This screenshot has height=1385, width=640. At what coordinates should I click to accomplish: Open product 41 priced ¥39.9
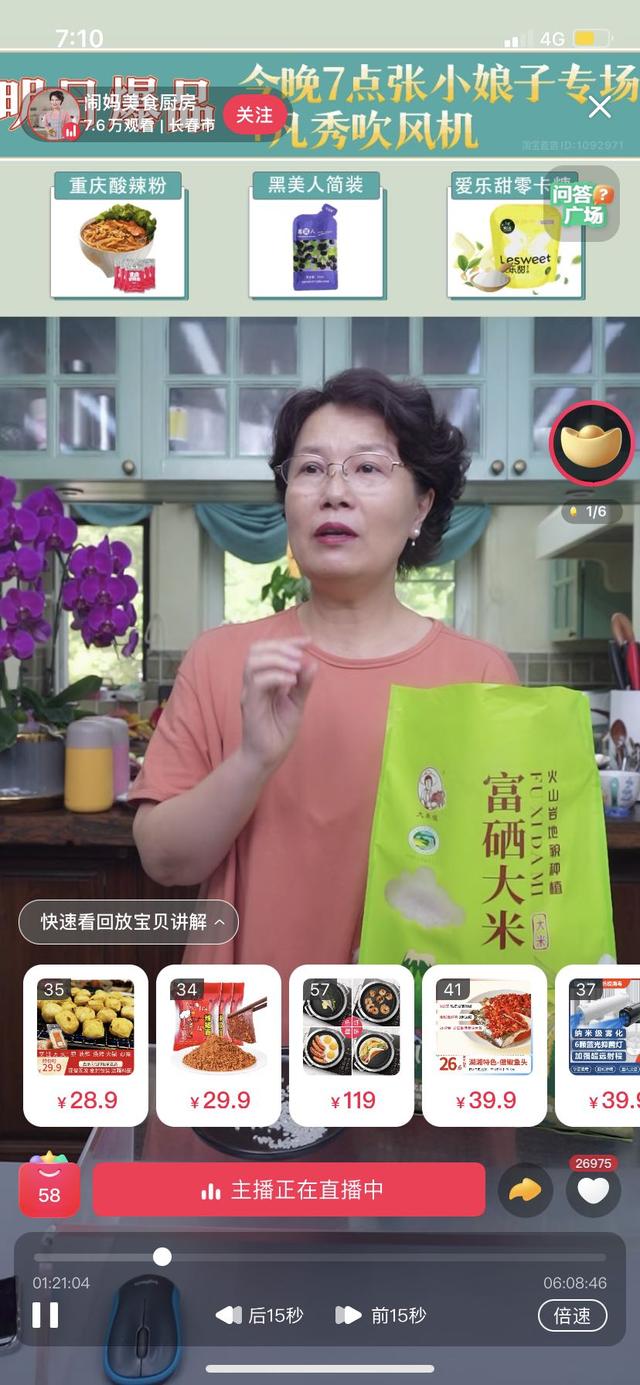pyautogui.click(x=485, y=1045)
